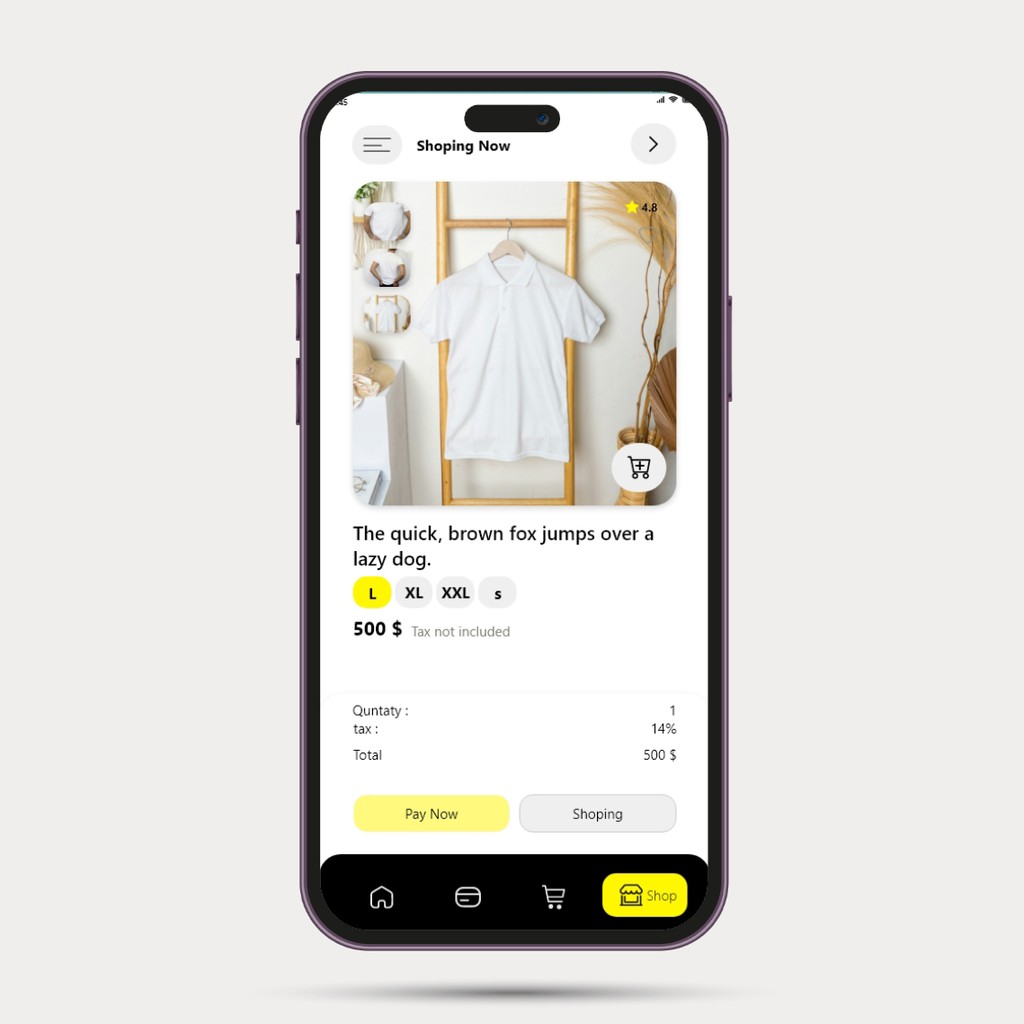Choose the XL size chip
Screen dimensions: 1024x1024
414,593
